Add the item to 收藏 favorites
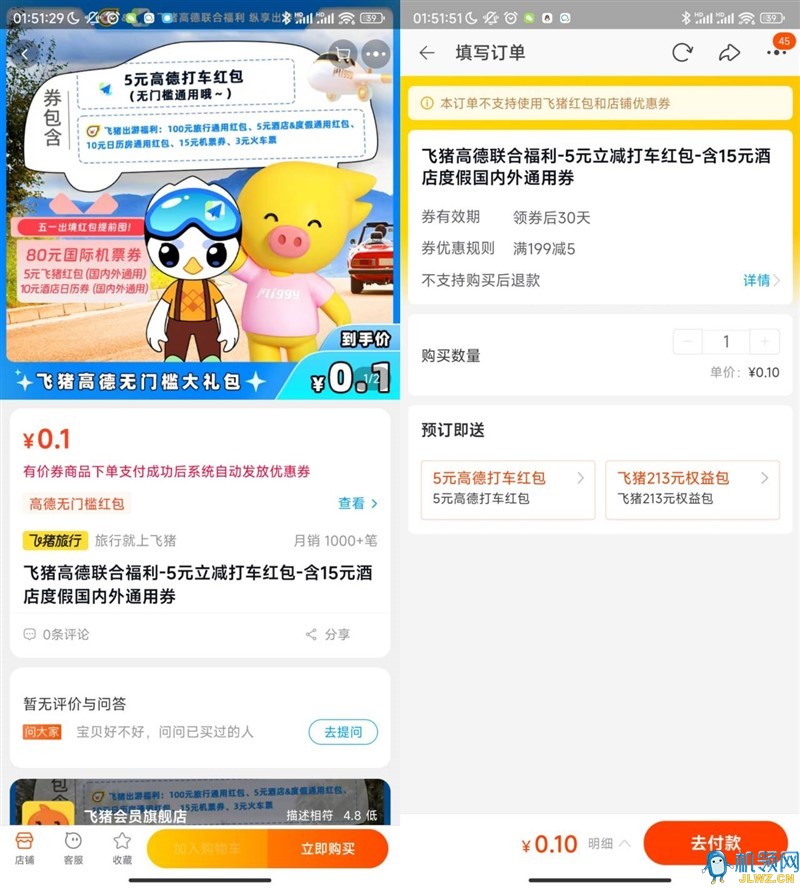Screen dimensions: 800x888 (x=122, y=848)
